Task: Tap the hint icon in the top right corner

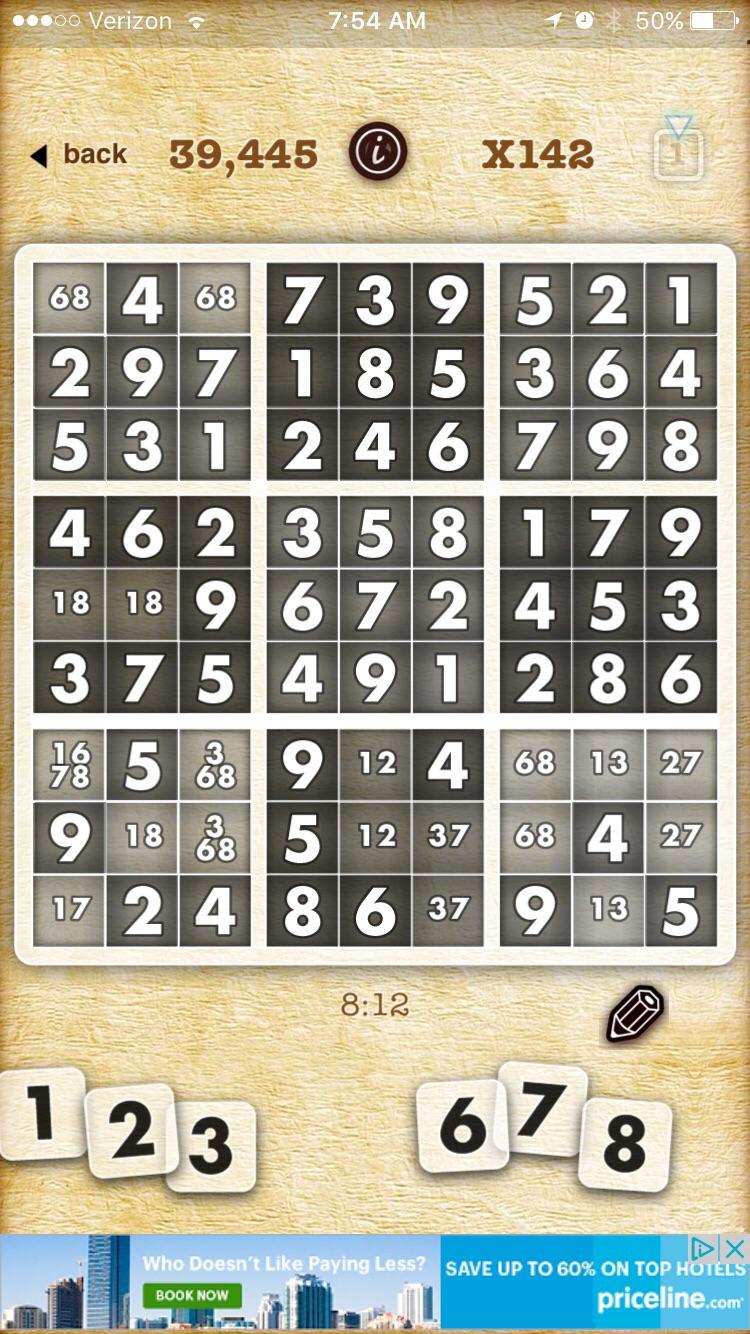Action: (x=679, y=152)
